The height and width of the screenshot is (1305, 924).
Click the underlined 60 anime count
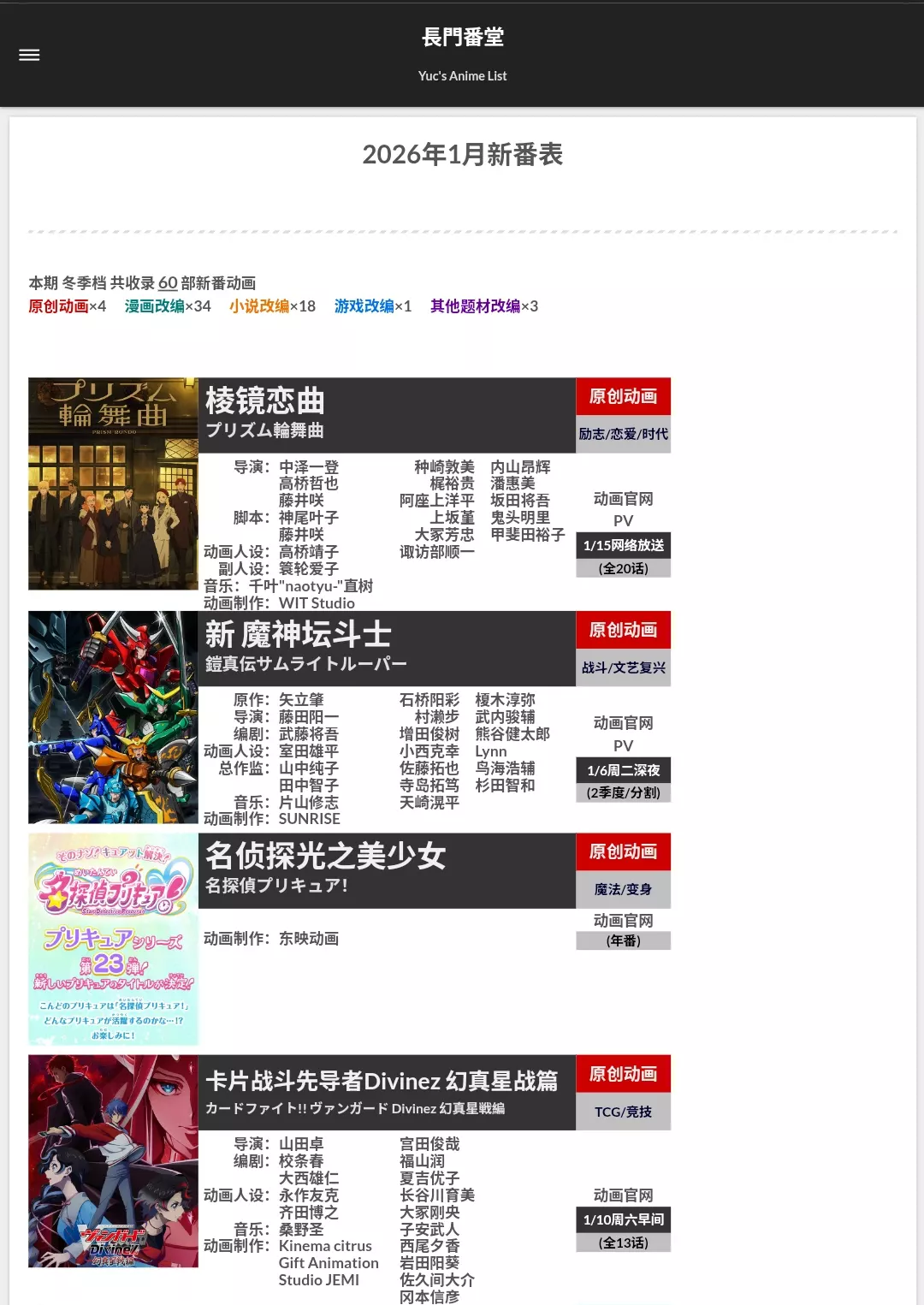coord(168,282)
